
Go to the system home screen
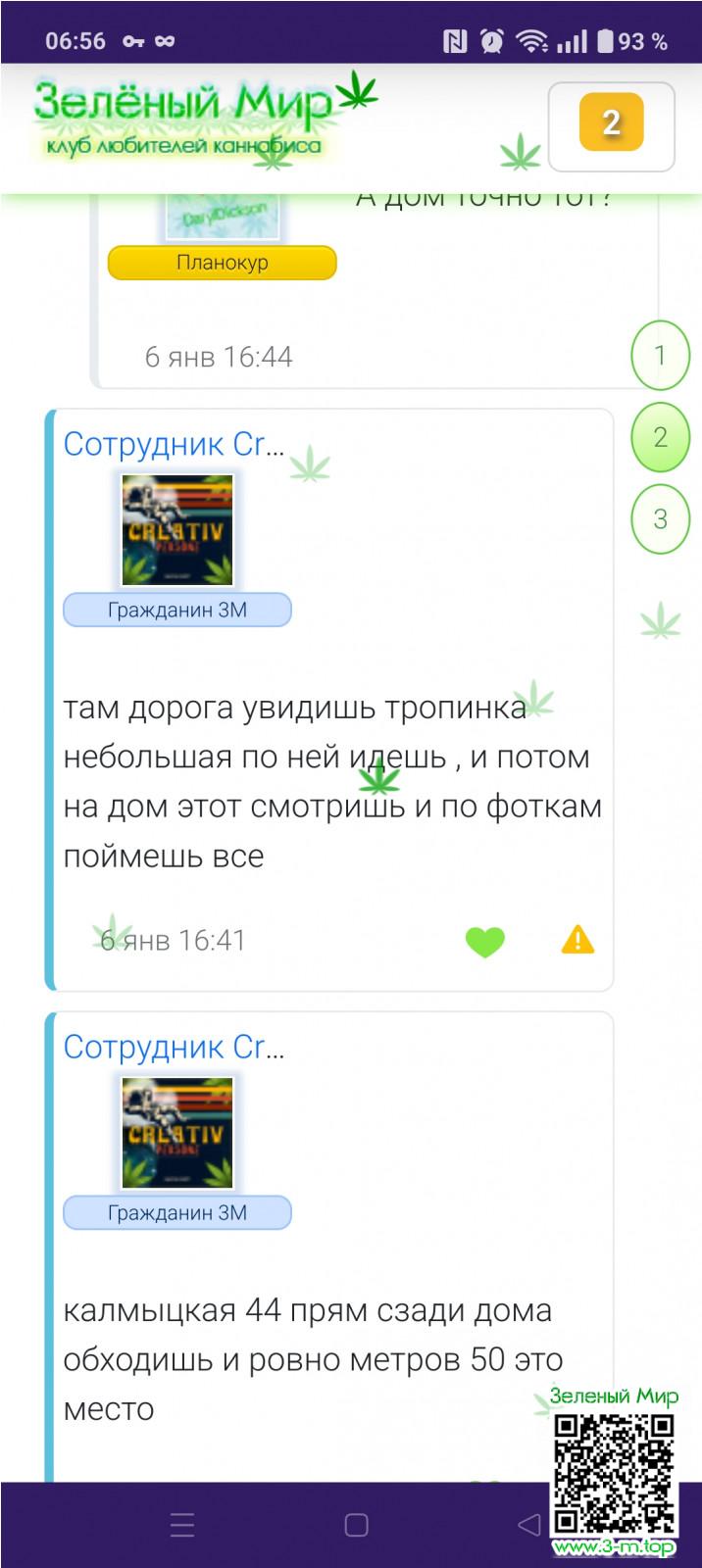point(356,1525)
